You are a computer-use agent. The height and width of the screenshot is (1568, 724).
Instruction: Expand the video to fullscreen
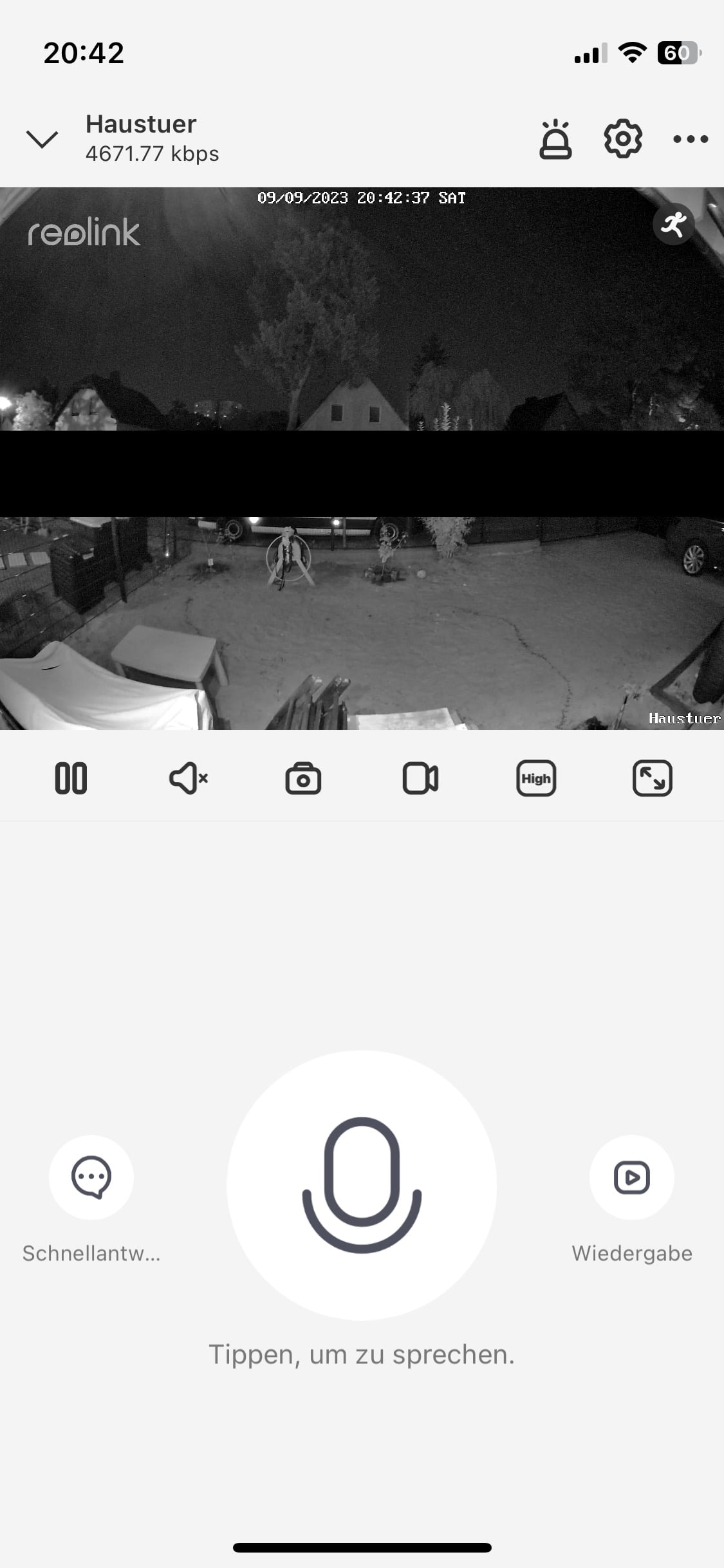click(653, 778)
